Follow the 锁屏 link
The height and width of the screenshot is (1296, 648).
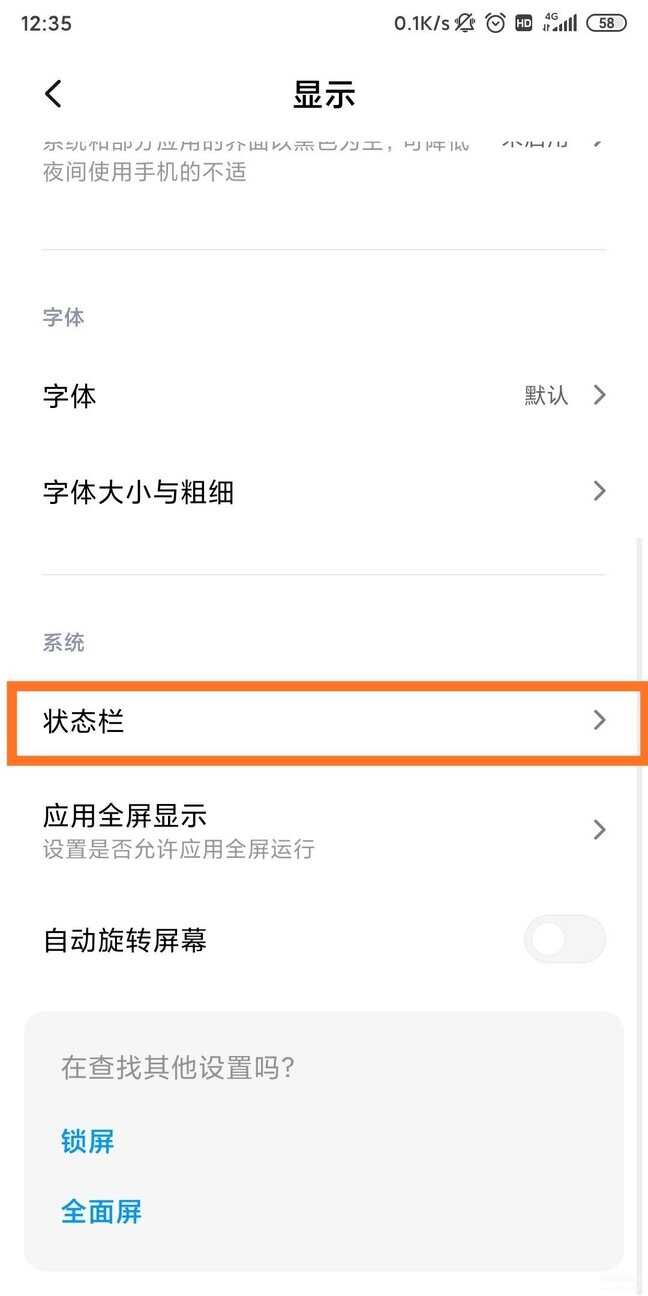tap(88, 1141)
